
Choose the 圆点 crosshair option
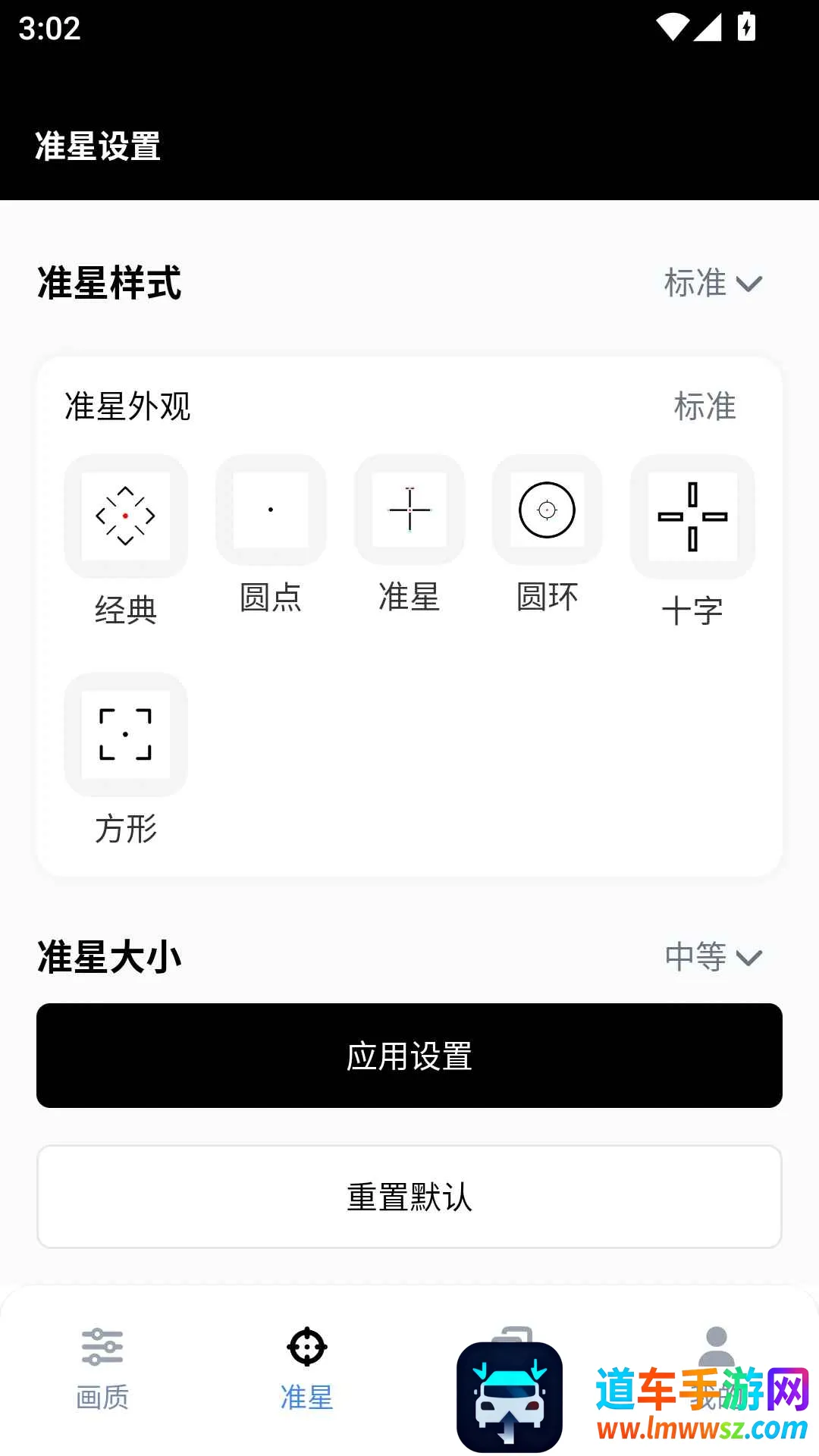[271, 510]
